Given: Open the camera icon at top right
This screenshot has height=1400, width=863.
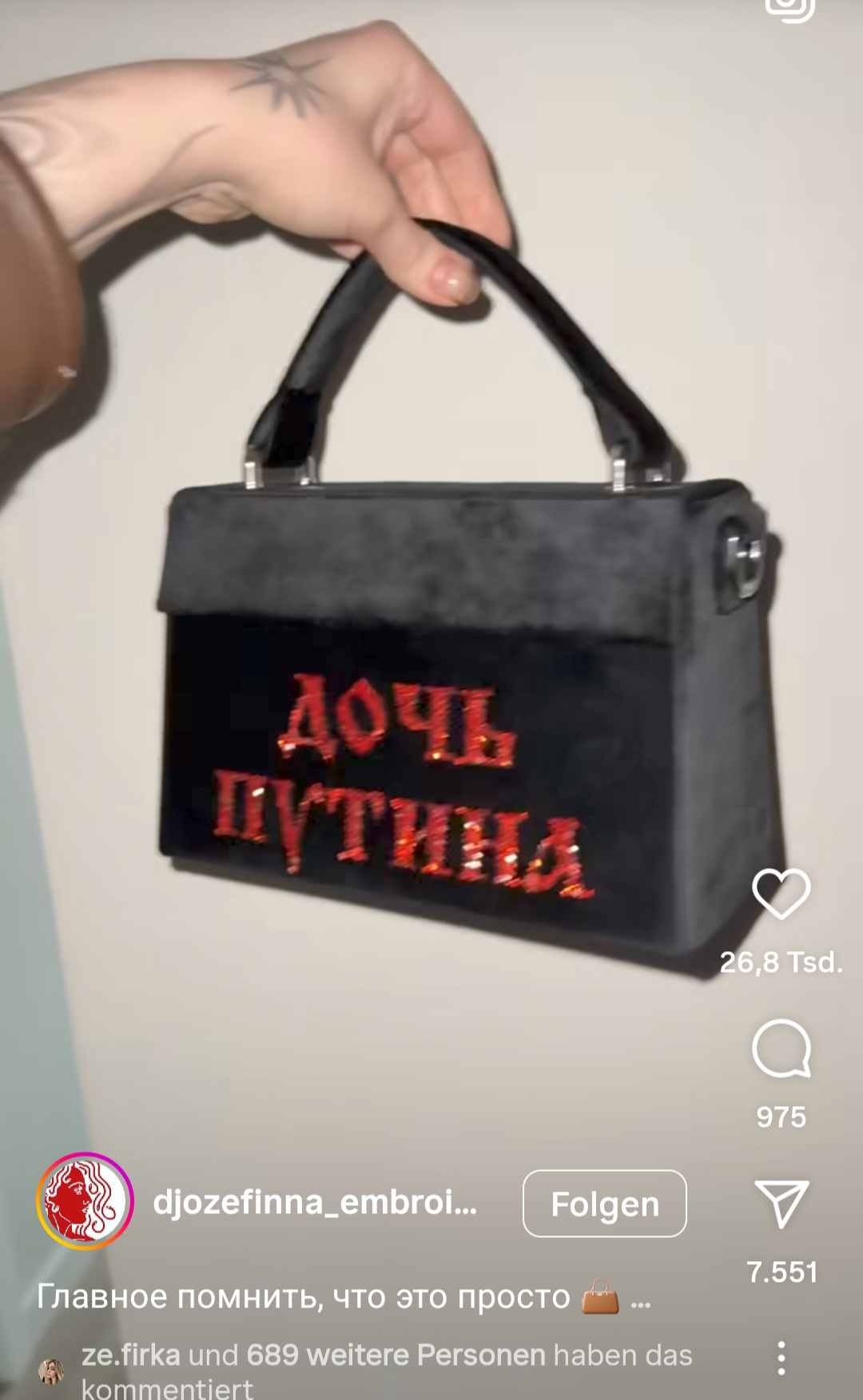Looking at the screenshot, I should point(789,8).
